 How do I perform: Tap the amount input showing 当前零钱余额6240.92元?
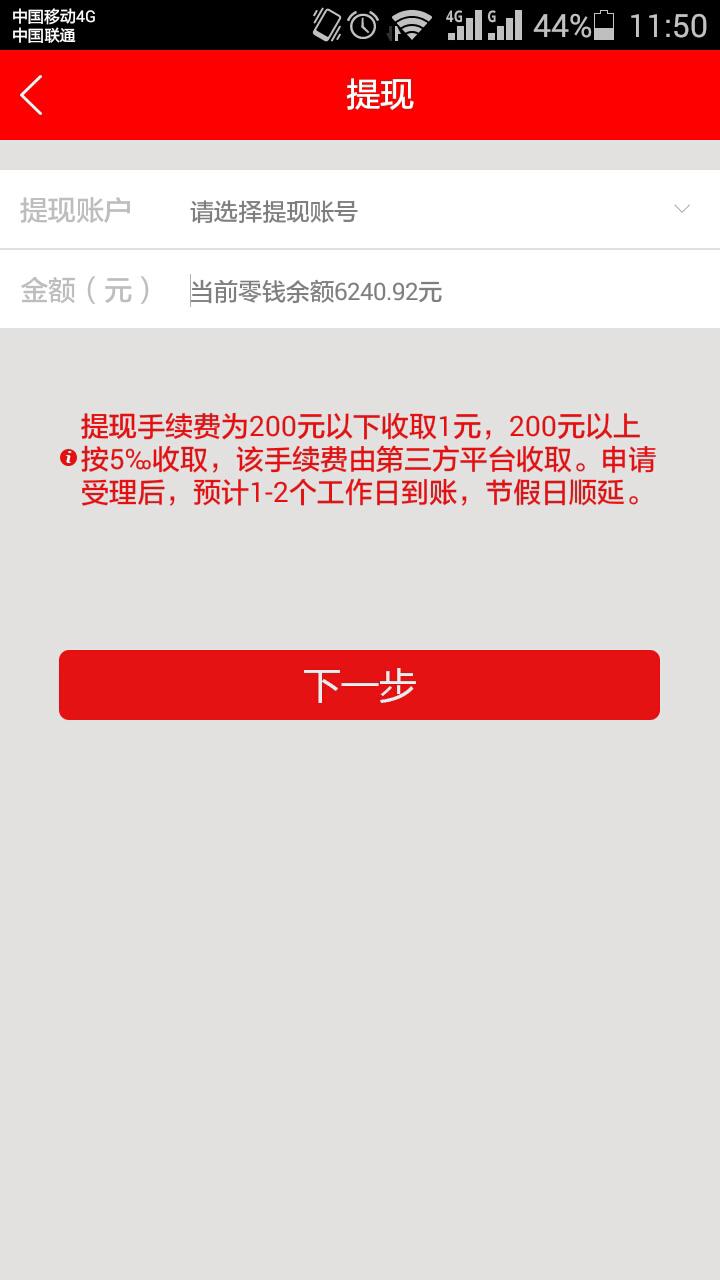coord(318,292)
